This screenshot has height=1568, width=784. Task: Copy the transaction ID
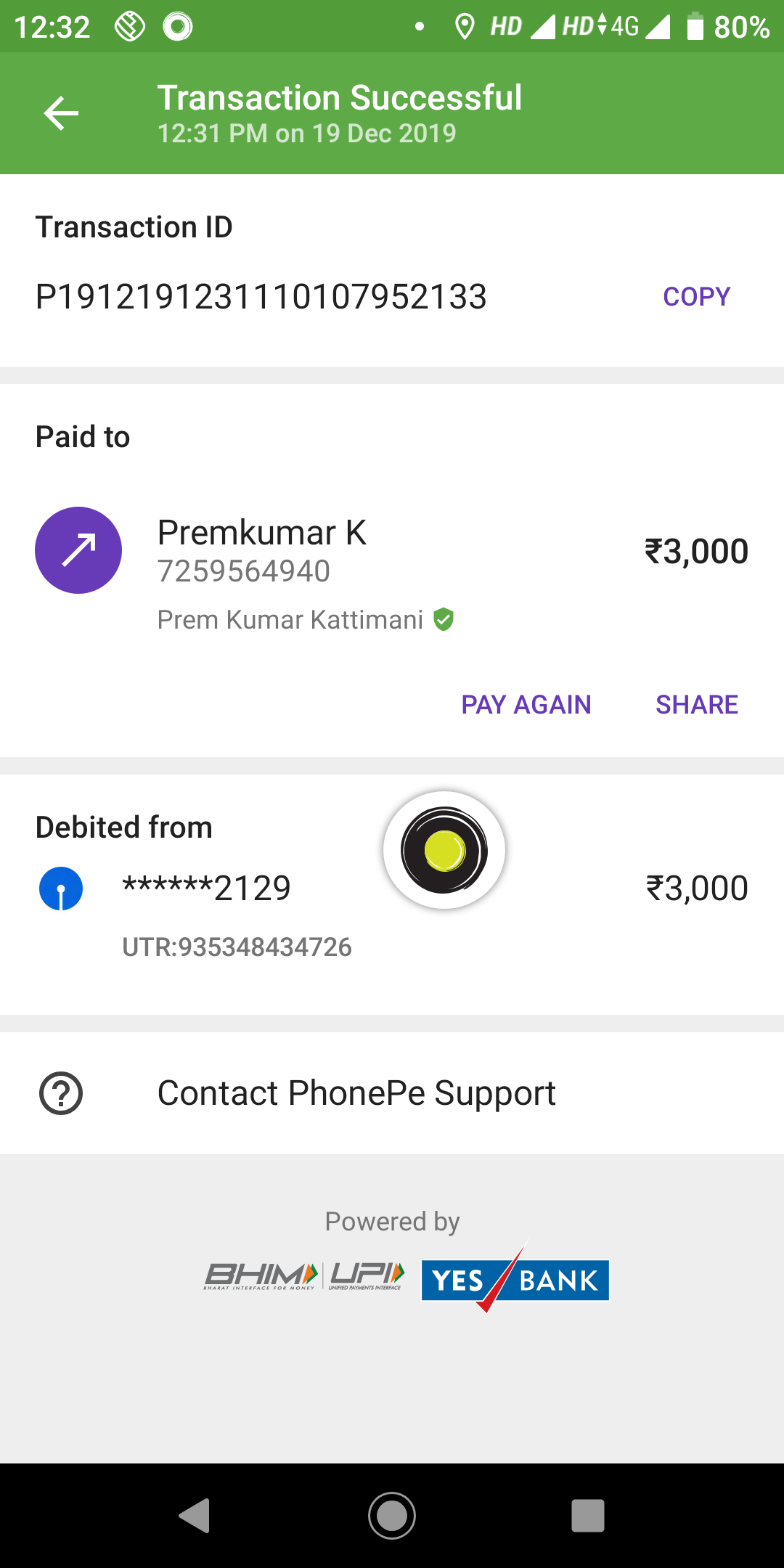pyautogui.click(x=696, y=297)
